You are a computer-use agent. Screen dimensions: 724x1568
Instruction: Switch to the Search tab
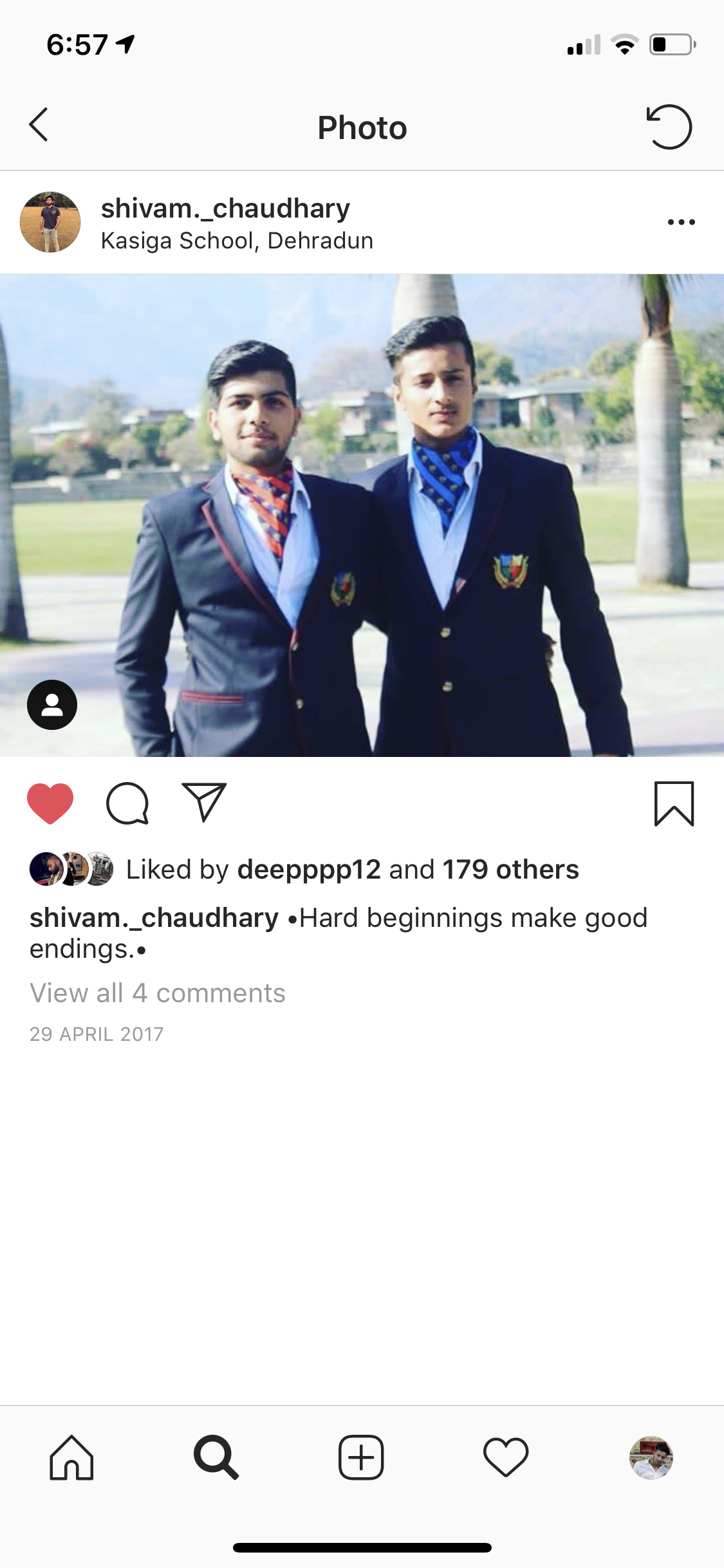216,1458
